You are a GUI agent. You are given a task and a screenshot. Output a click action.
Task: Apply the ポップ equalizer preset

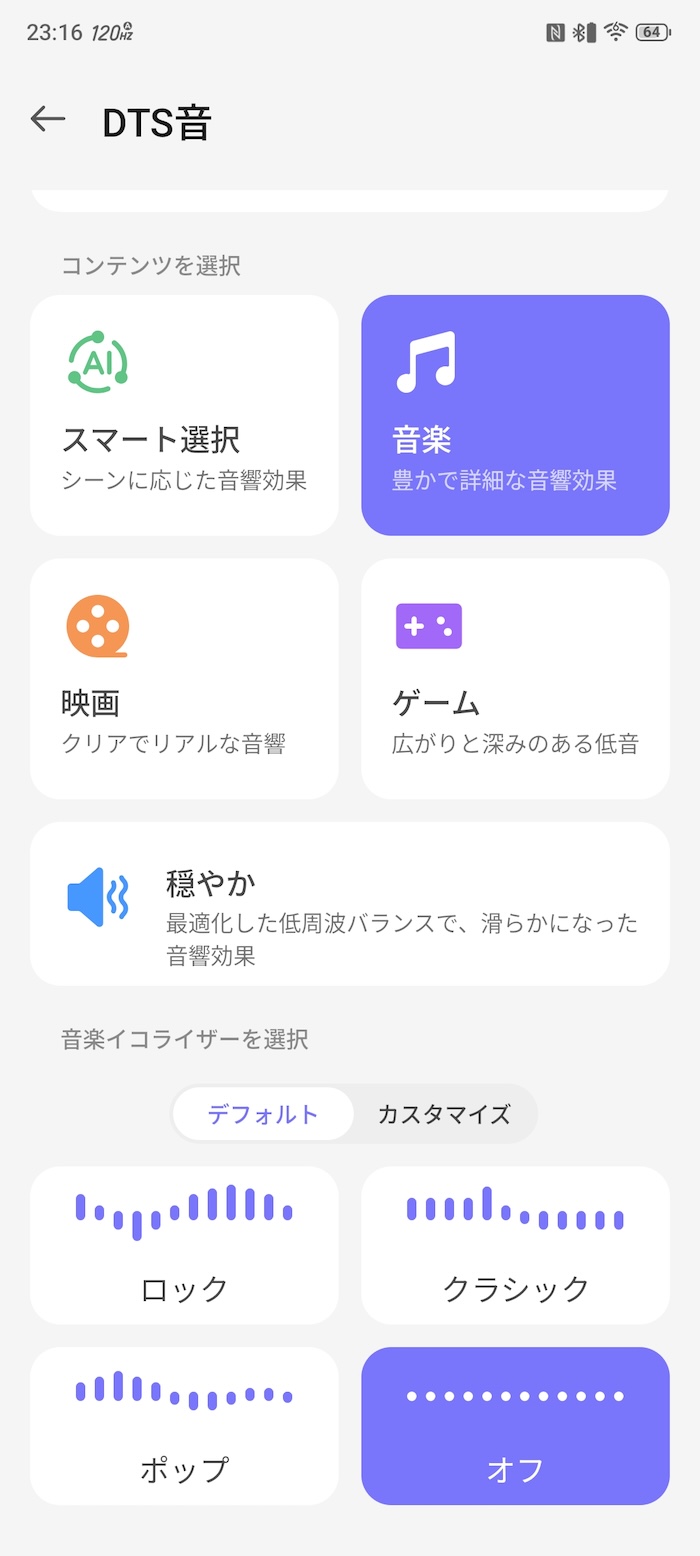184,1426
